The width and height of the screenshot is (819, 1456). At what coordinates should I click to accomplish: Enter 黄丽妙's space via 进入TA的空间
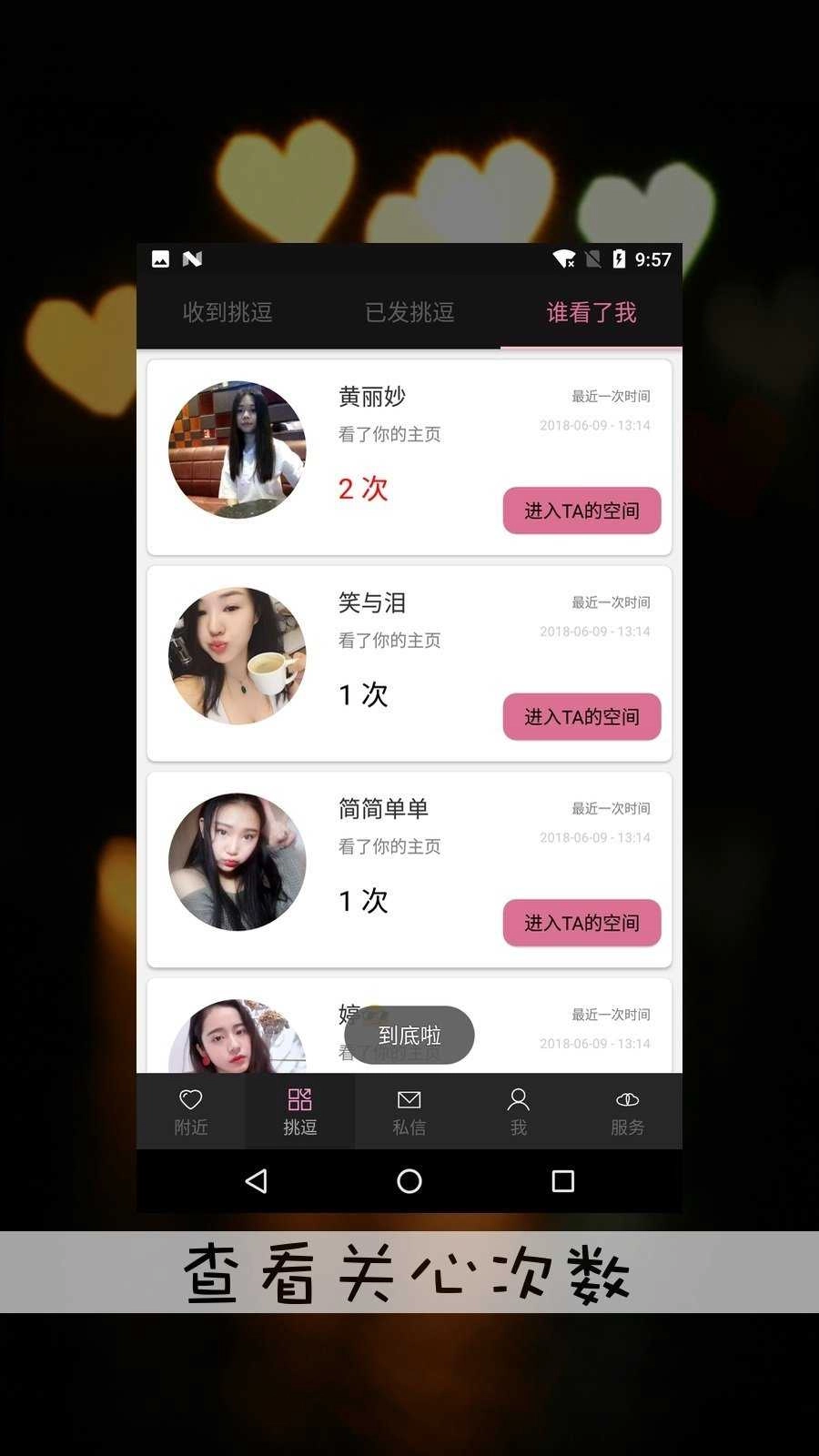point(581,511)
